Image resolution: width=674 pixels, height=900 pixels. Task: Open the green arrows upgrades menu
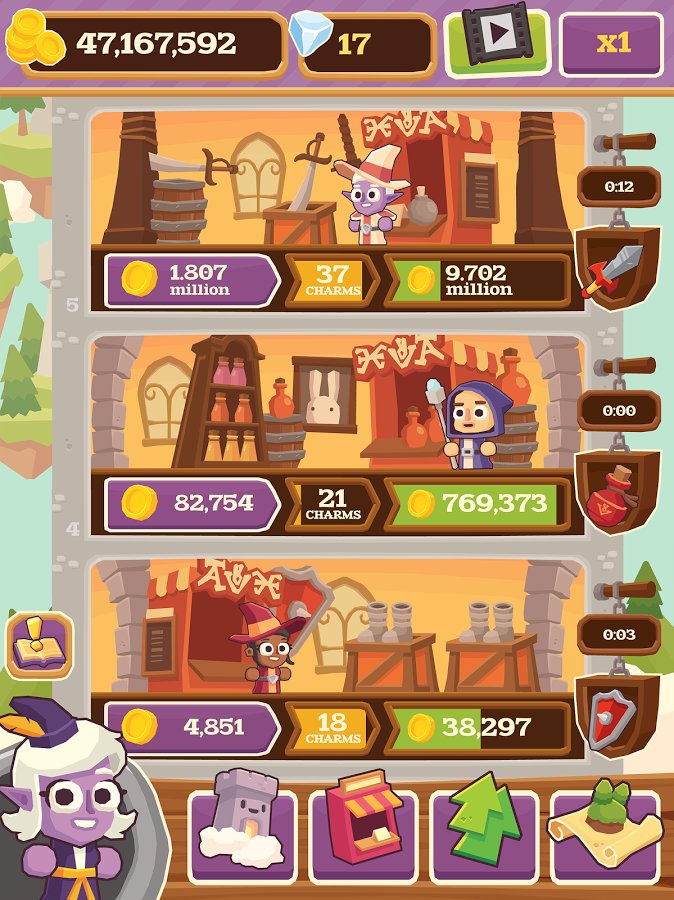point(483,835)
